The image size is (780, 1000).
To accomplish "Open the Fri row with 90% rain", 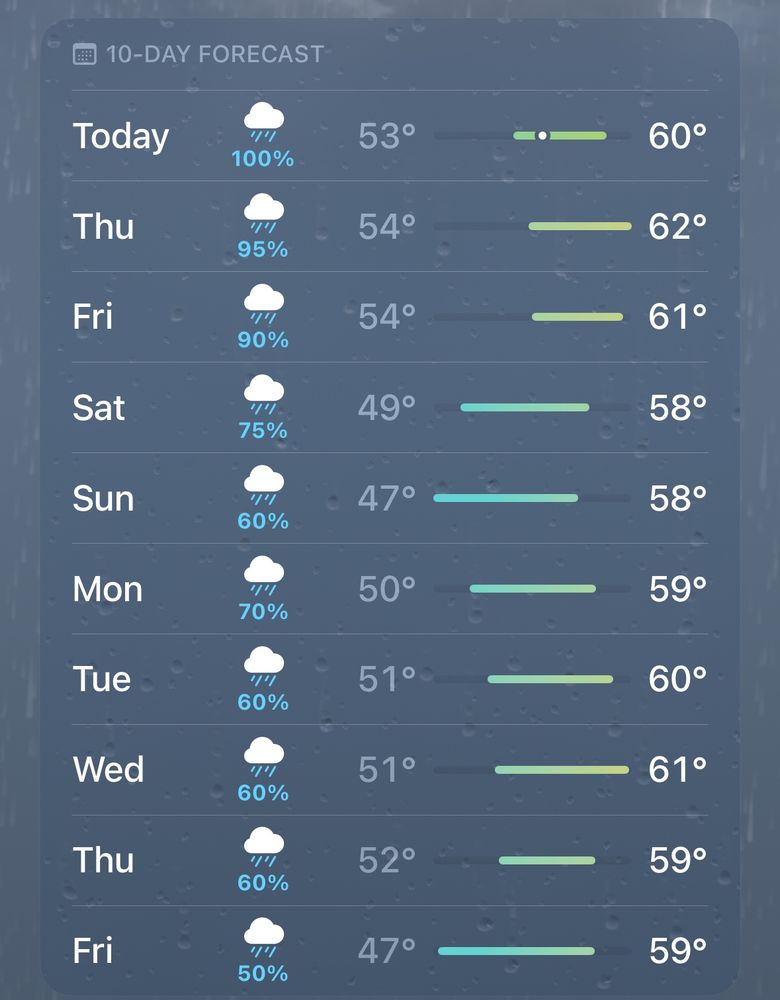I will (390, 317).
